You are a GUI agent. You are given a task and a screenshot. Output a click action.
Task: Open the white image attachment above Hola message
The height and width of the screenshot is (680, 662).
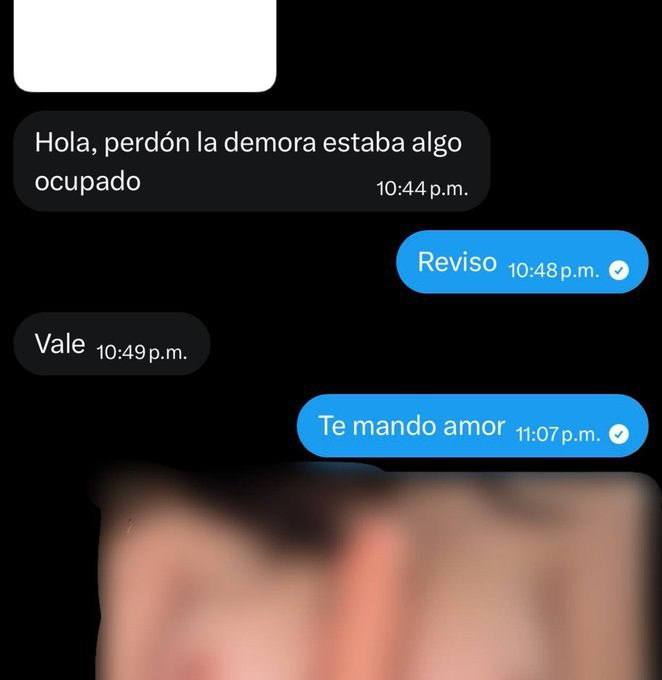coord(144,43)
